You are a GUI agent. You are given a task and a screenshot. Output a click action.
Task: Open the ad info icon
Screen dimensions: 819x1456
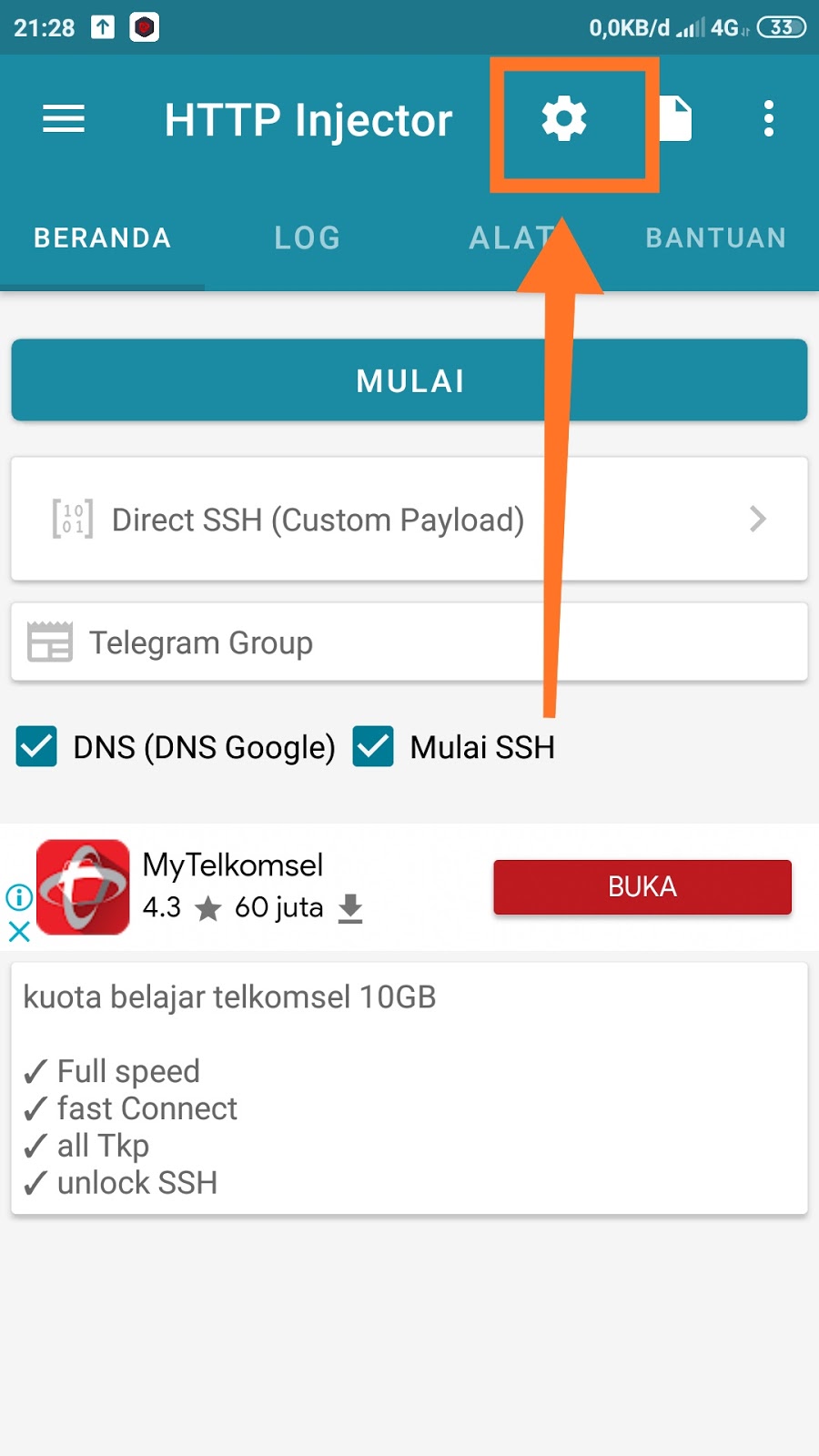[x=19, y=898]
